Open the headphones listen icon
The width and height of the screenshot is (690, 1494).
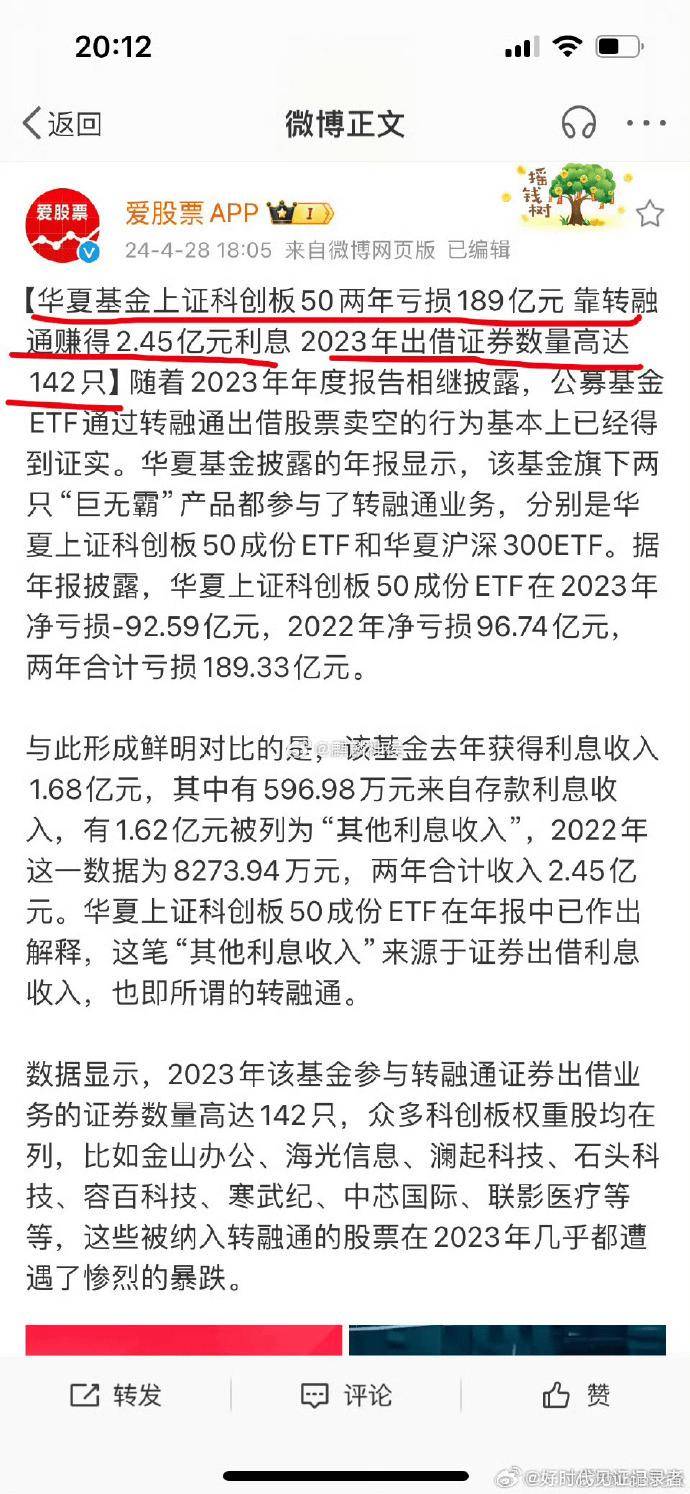click(x=579, y=124)
